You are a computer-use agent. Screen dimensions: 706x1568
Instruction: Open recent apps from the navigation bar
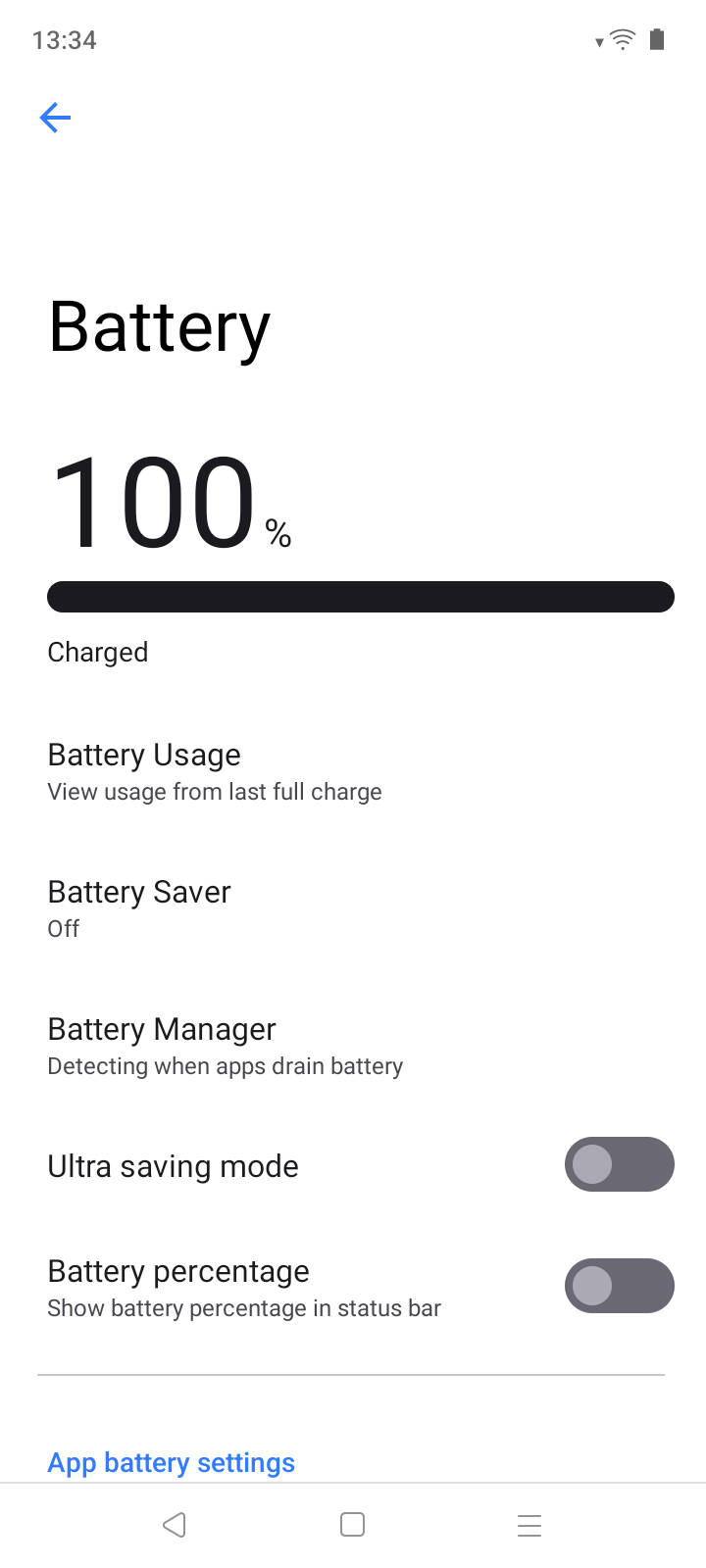(x=529, y=1525)
